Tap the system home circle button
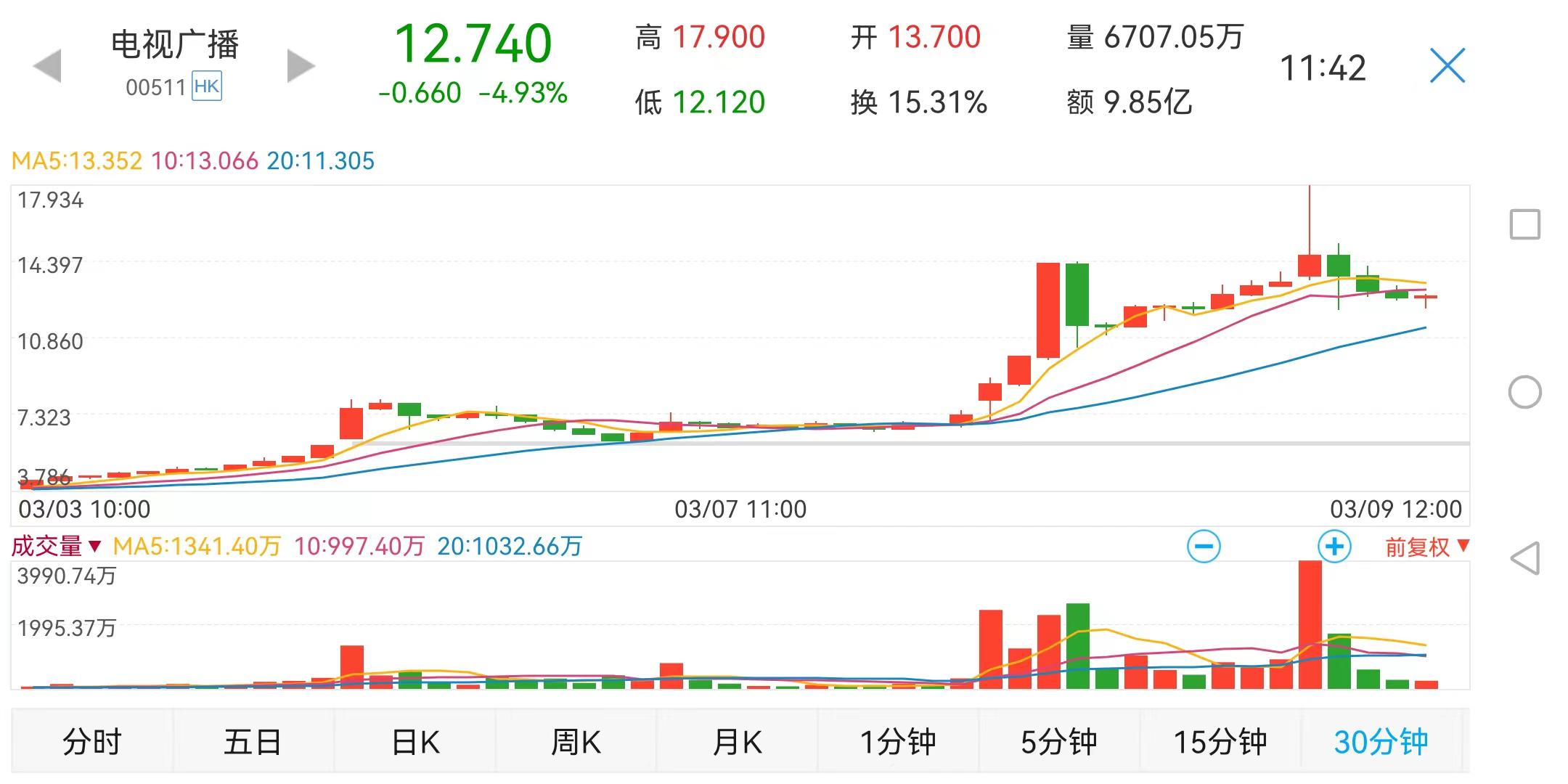Screen dimensions: 1568x784 pyautogui.click(x=1524, y=392)
